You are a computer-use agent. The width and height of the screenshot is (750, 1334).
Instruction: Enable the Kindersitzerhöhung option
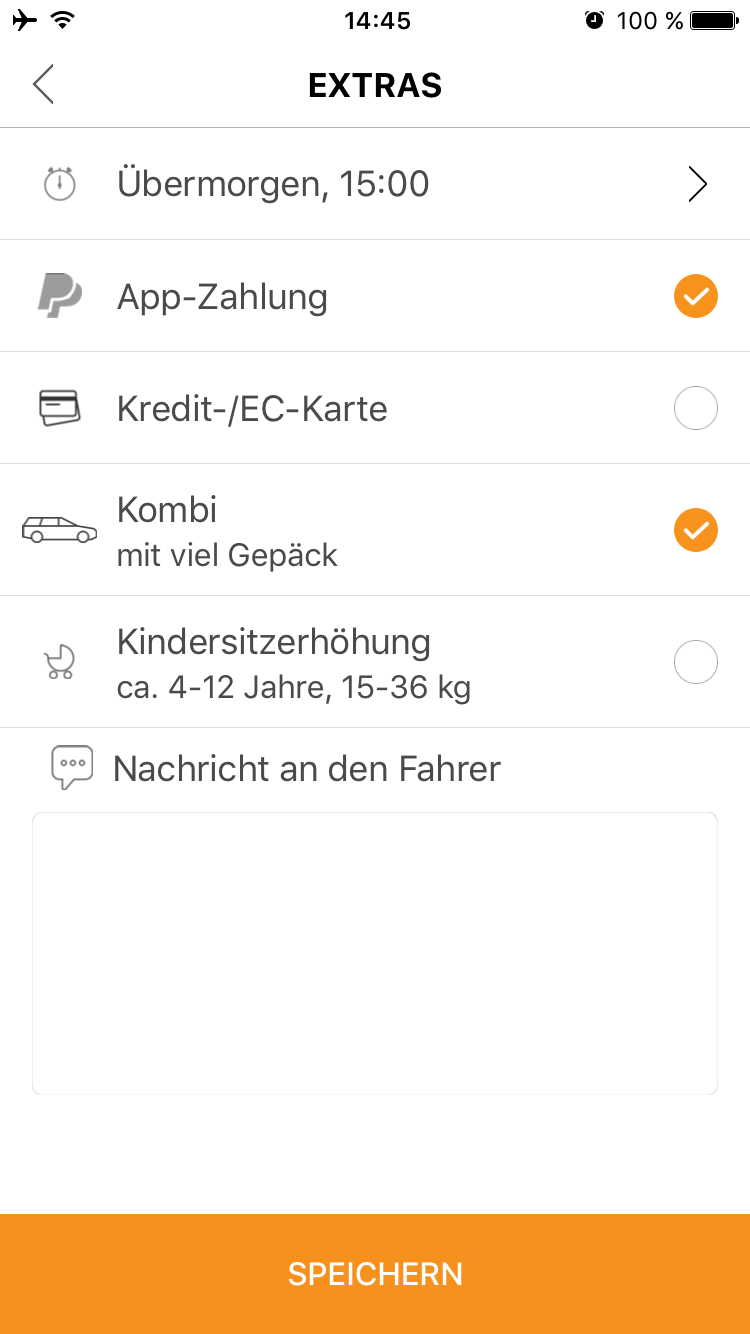pyautogui.click(x=696, y=662)
